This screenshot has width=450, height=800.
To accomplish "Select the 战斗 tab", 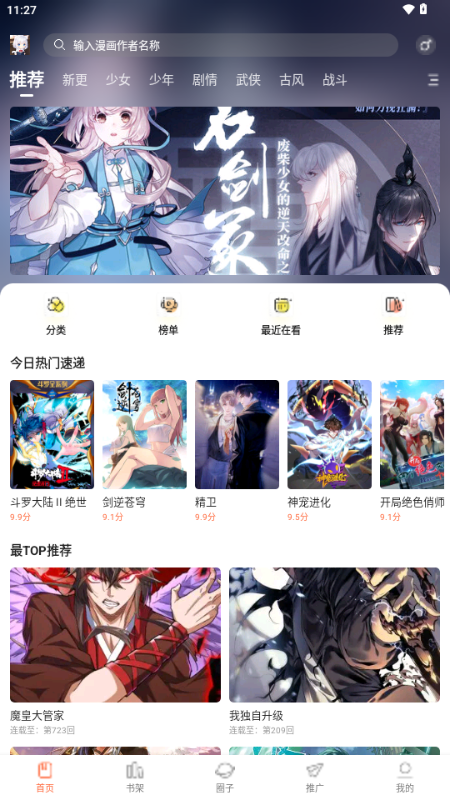I will (335, 80).
